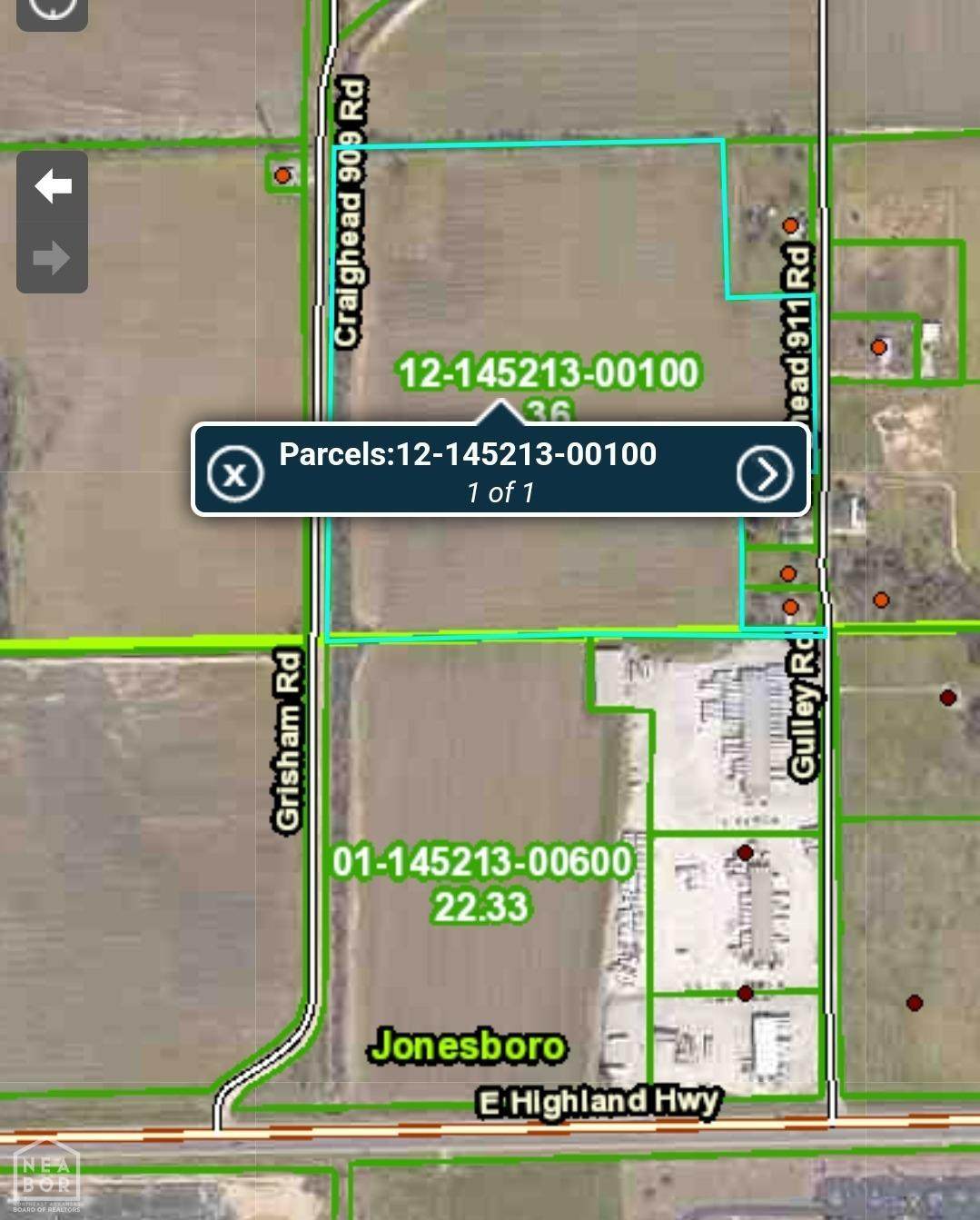The width and height of the screenshot is (980, 1220).
Task: Go back to previous map extent
Action: [53, 187]
